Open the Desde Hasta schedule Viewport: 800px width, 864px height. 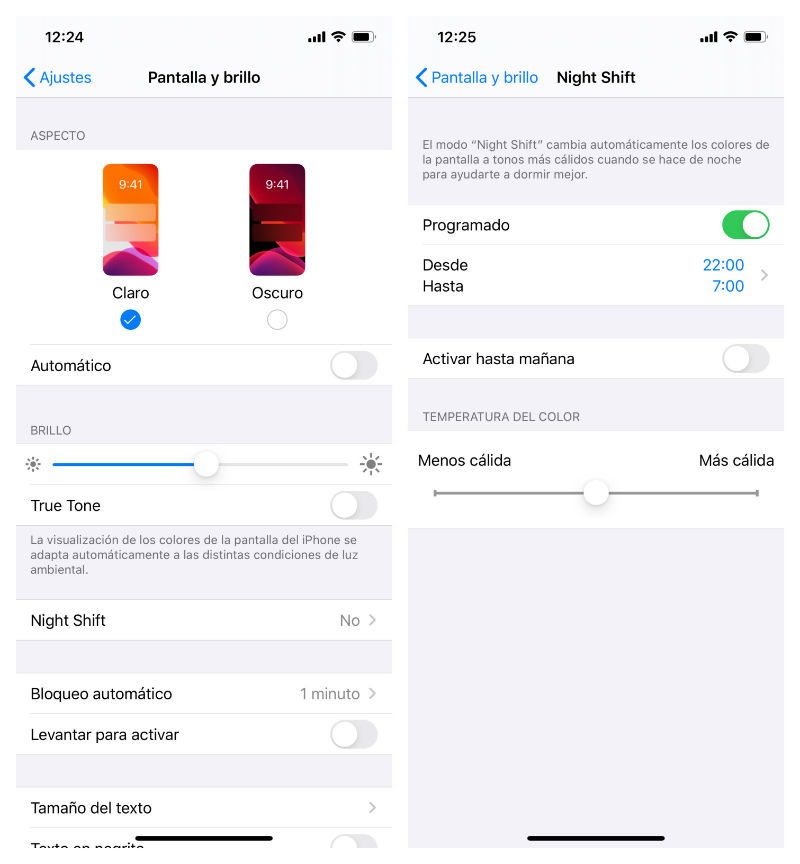pyautogui.click(x=596, y=275)
